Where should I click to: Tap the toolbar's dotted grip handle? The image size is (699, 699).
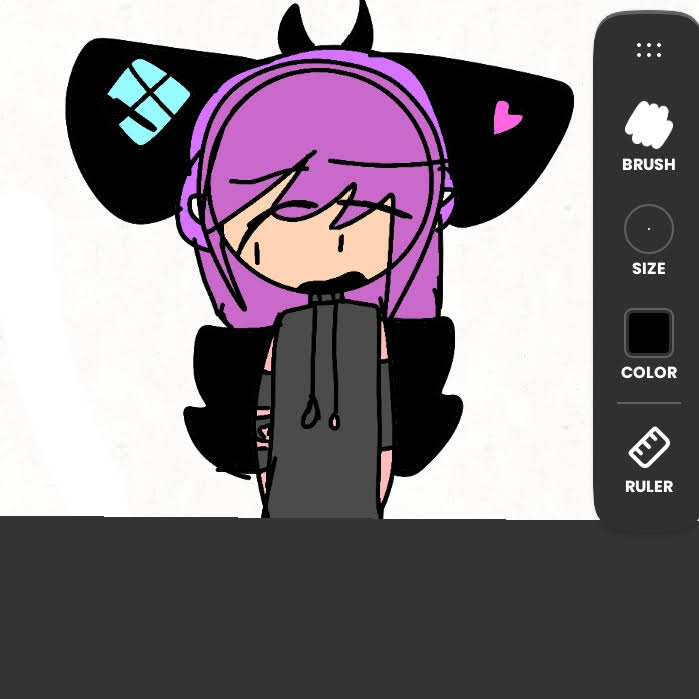[648, 50]
